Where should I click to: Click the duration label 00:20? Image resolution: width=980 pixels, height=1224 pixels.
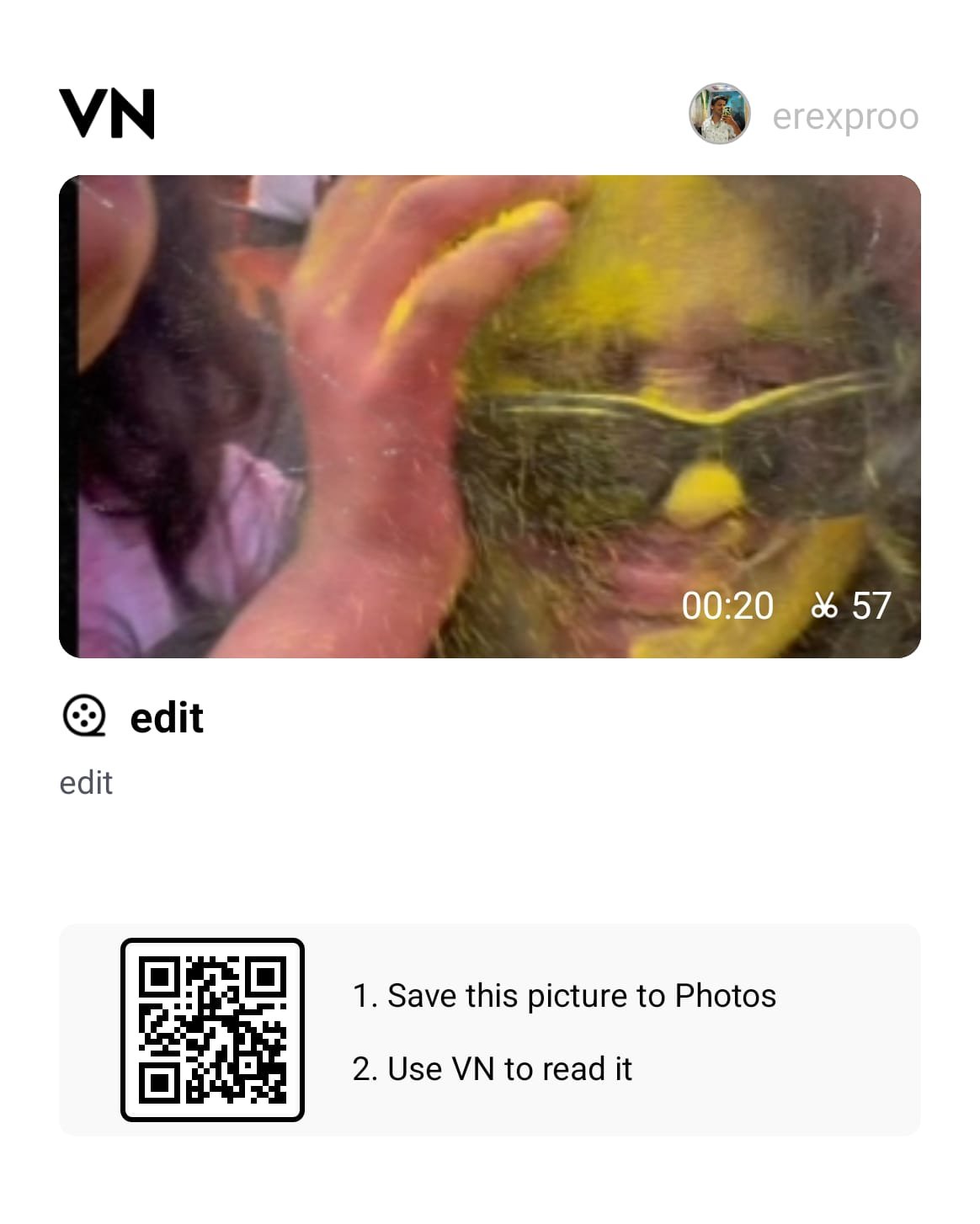pos(729,604)
